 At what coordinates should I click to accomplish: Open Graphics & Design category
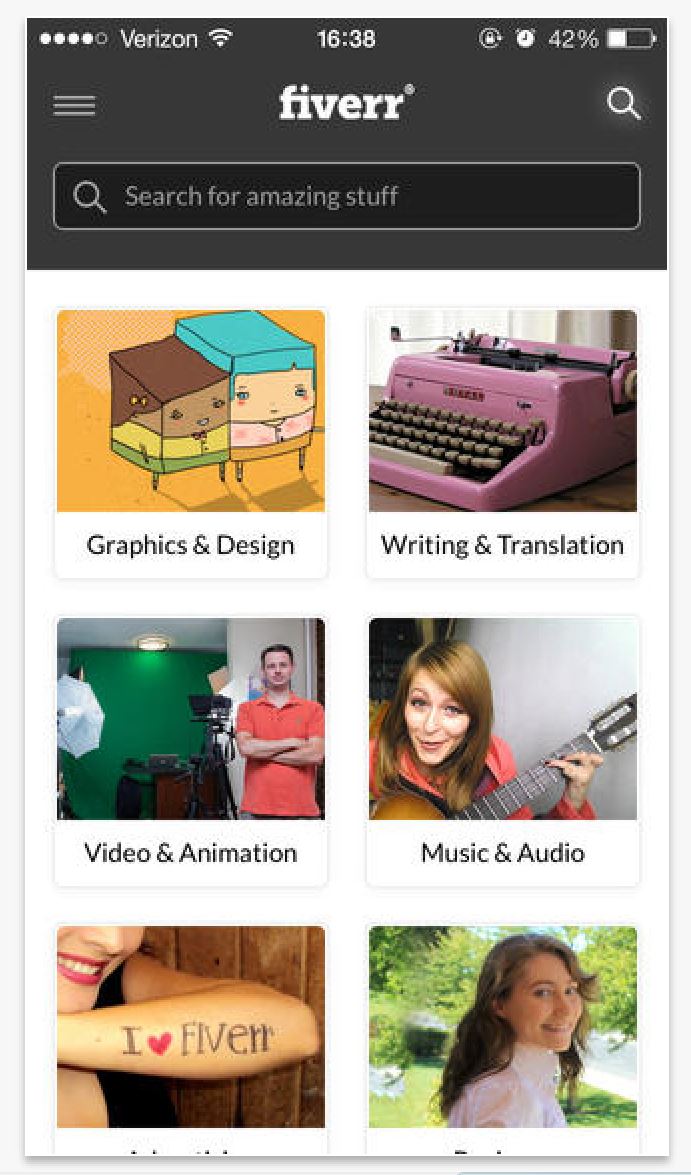191,444
